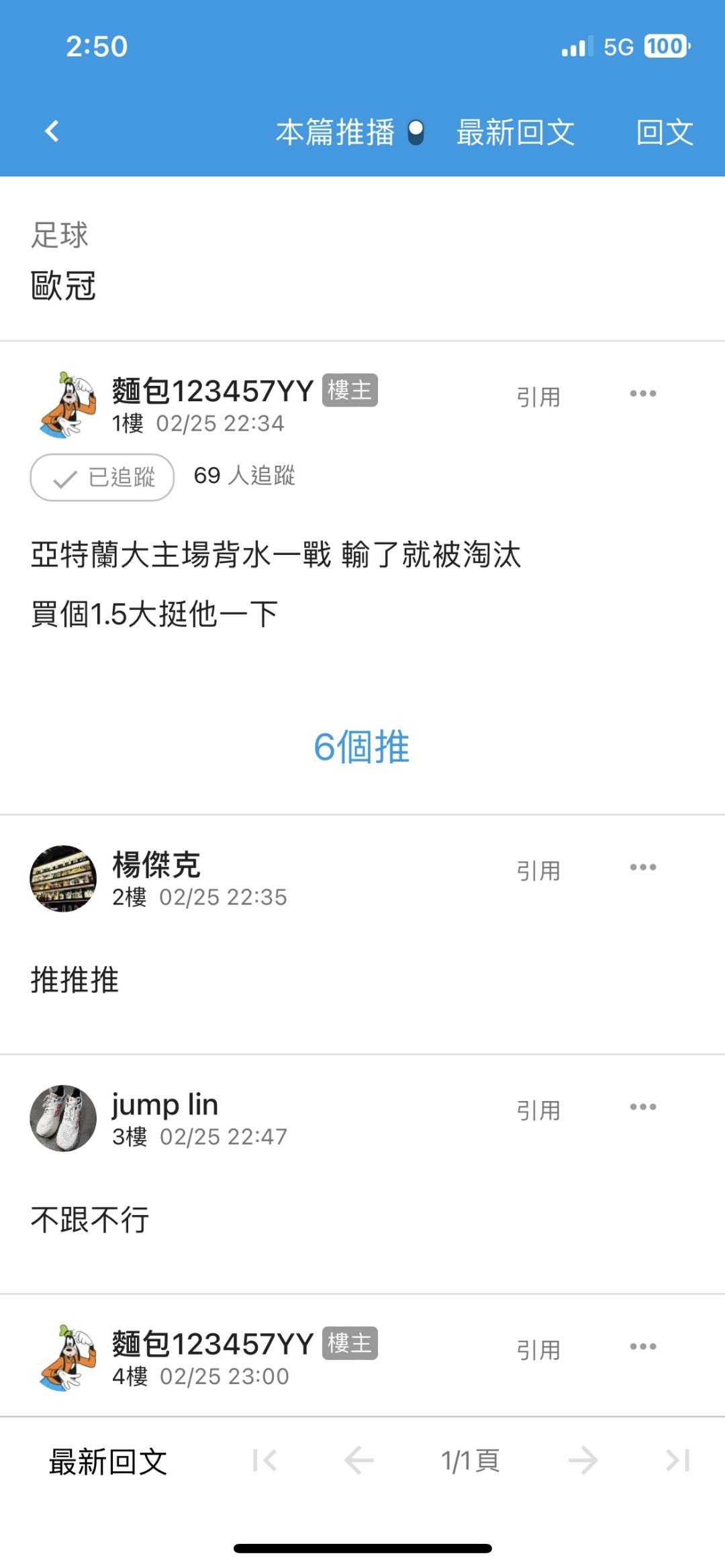Open more options for 楊傑克's reply
Screen dimensions: 725x1568
pos(642,868)
